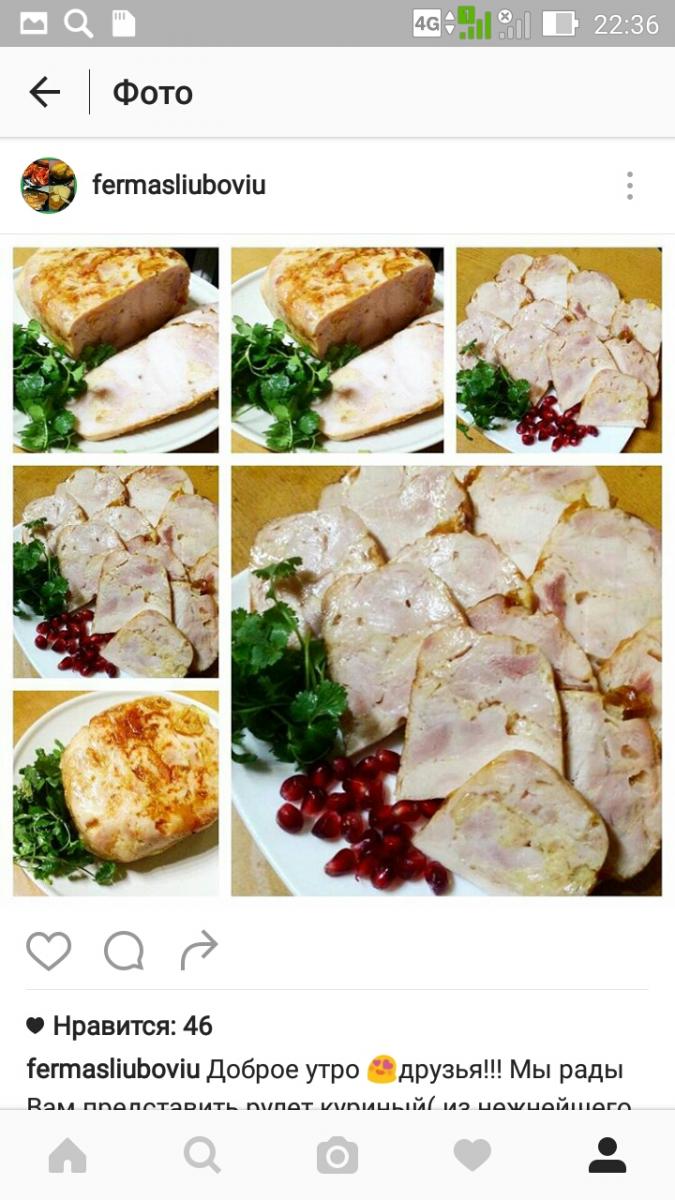Viewport: 675px width, 1200px height.
Task: Share the post with the arrow icon
Action: coord(199,950)
